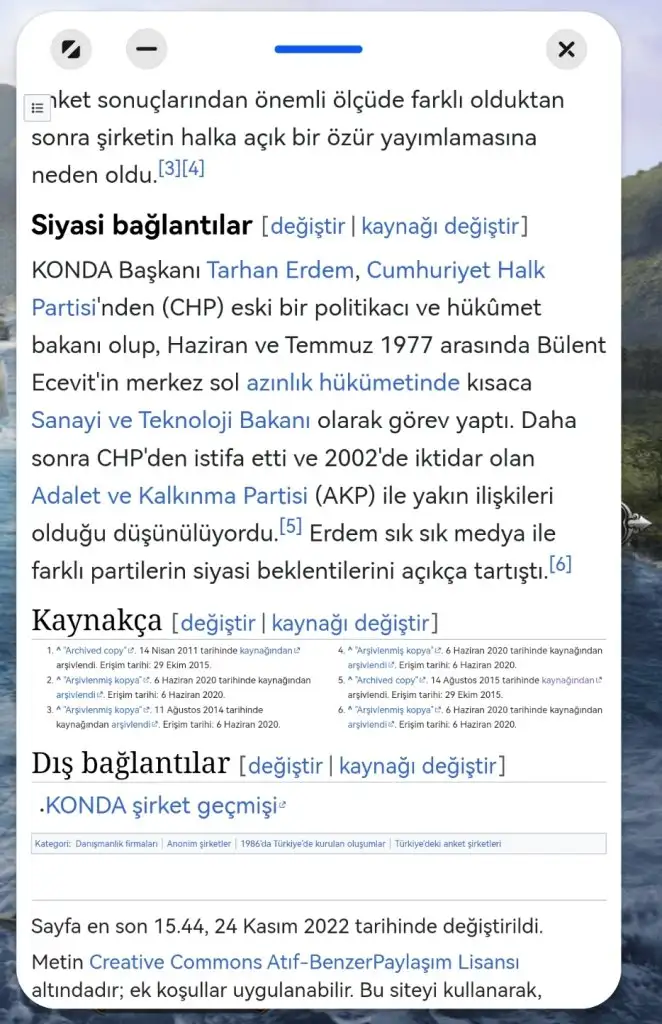Open the azınlık hükümetinde link
This screenshot has width=662, height=1024.
(x=353, y=382)
